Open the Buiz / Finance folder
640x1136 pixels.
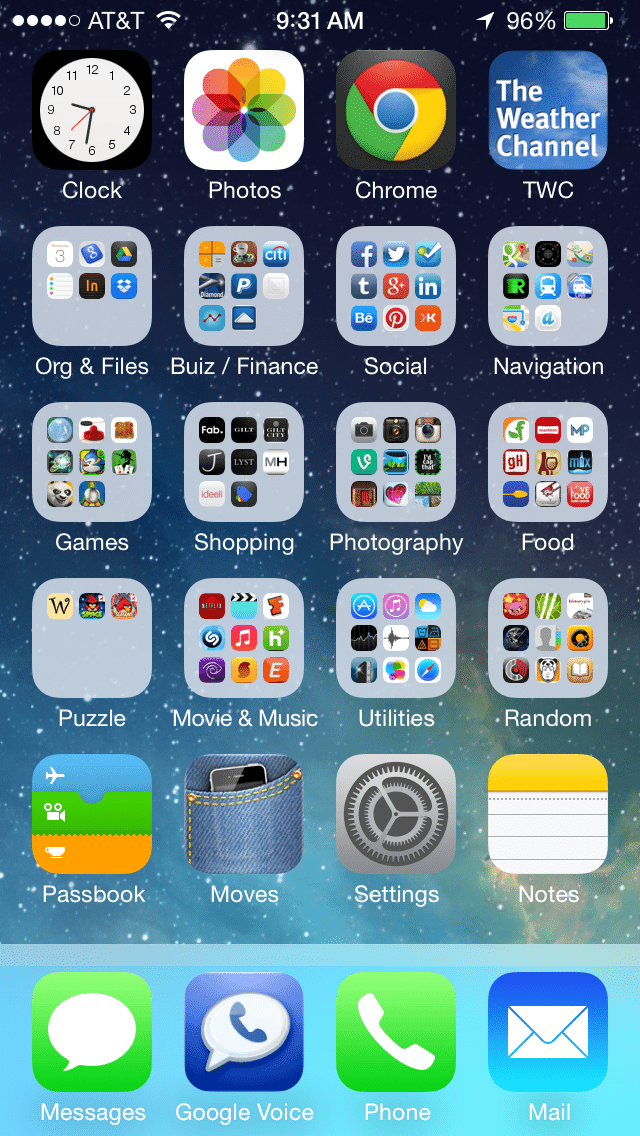[244, 286]
